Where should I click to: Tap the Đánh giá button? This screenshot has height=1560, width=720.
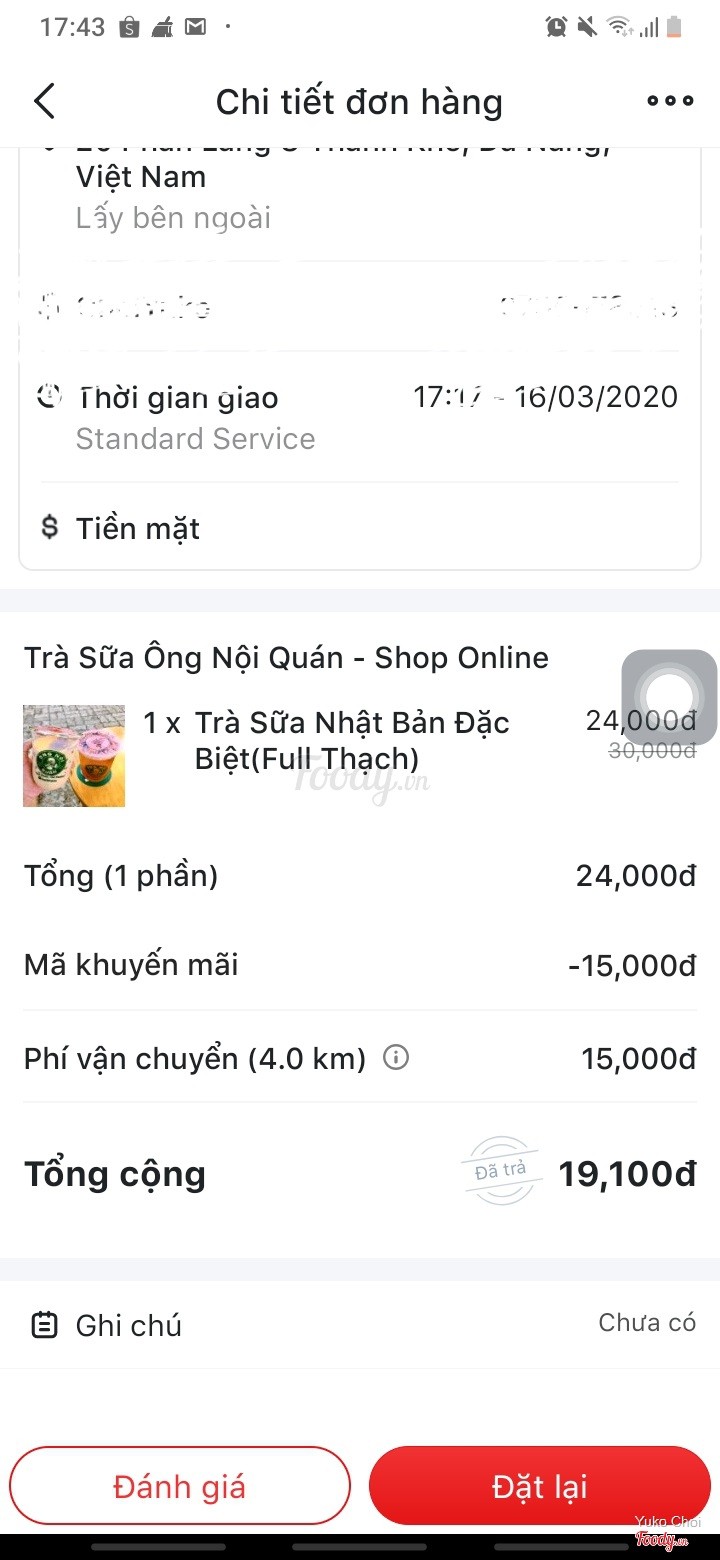point(180,1486)
